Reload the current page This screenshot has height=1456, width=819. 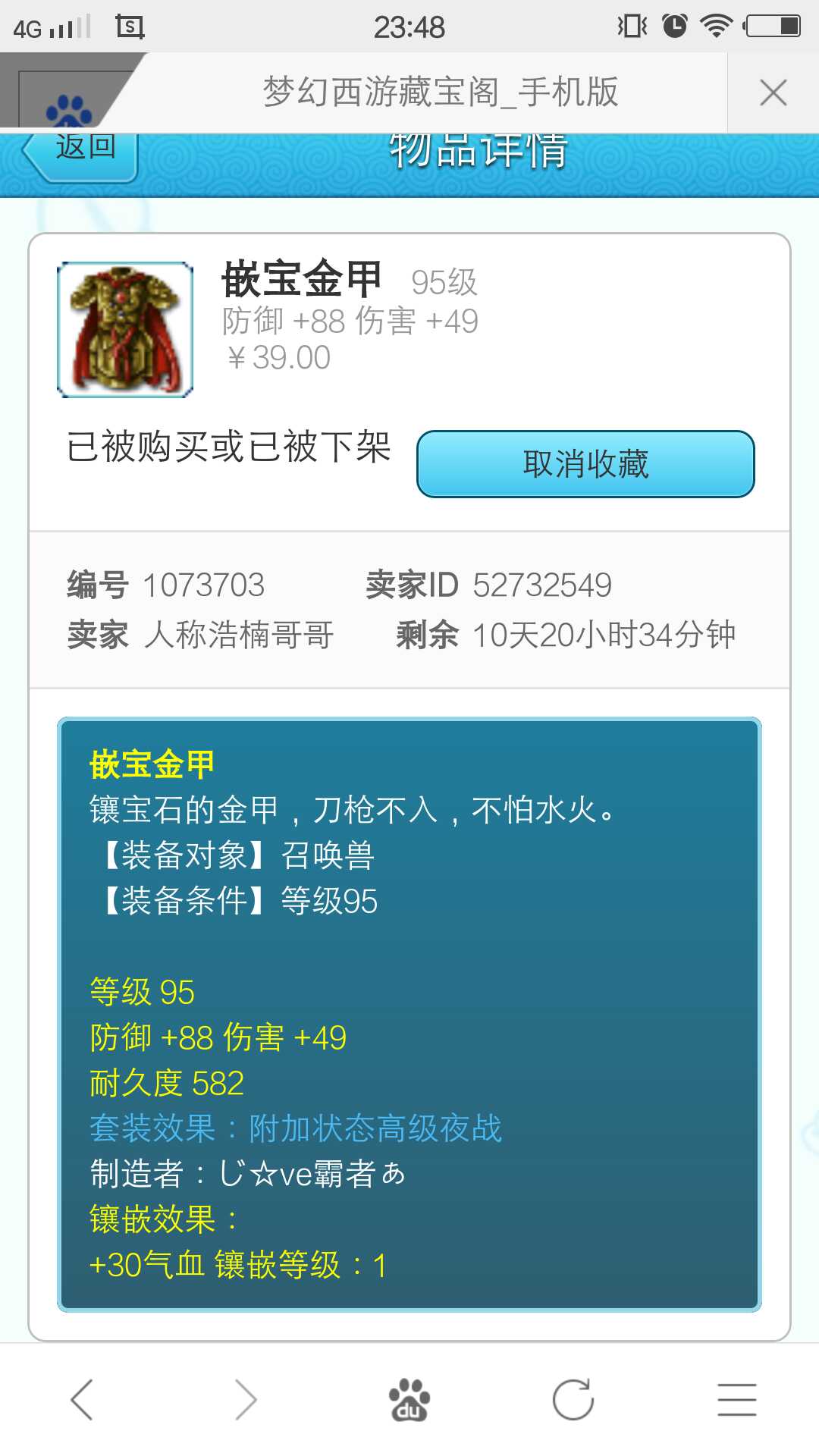point(573,1399)
